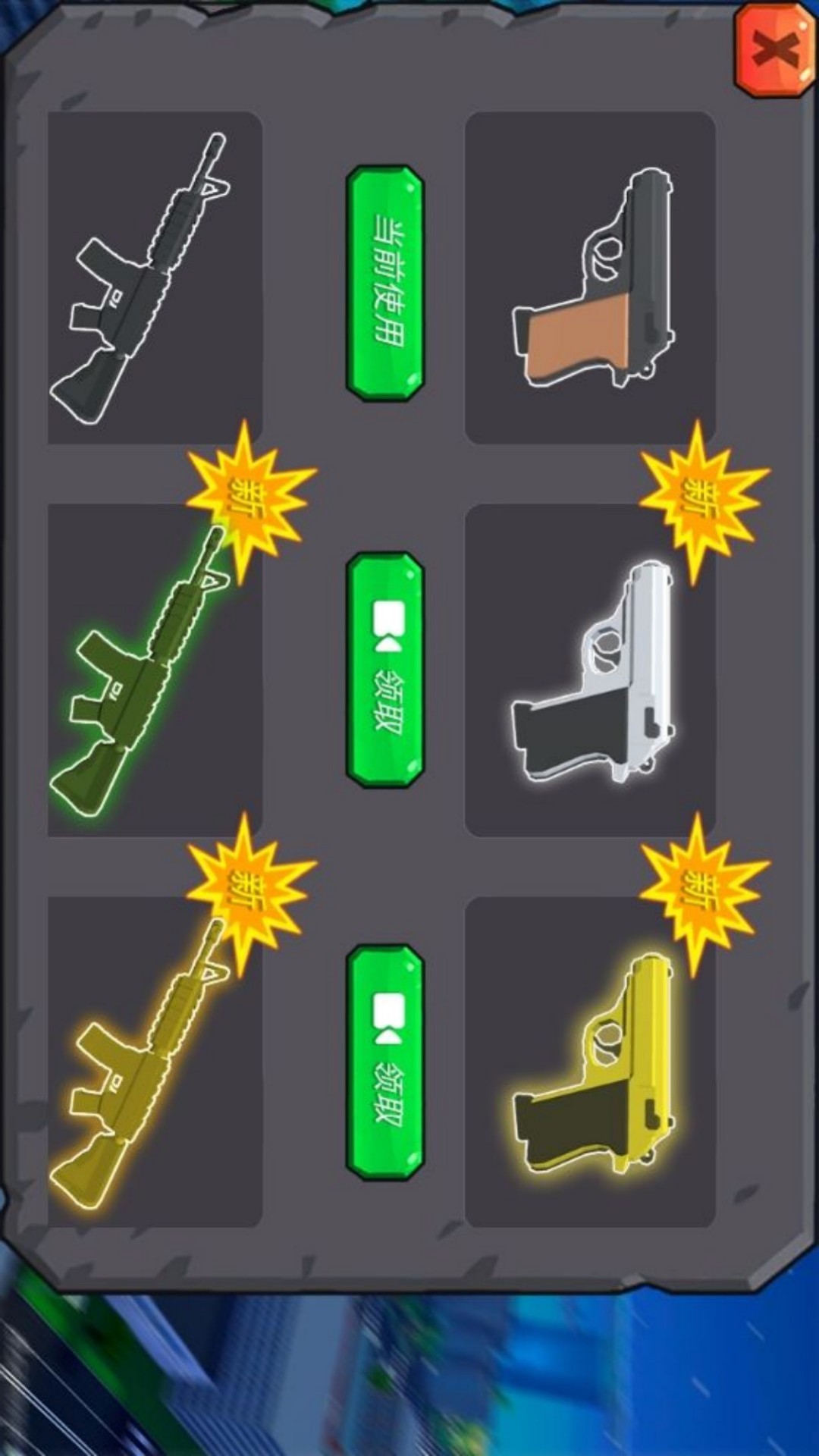Select the green rifle tile

point(155,670)
